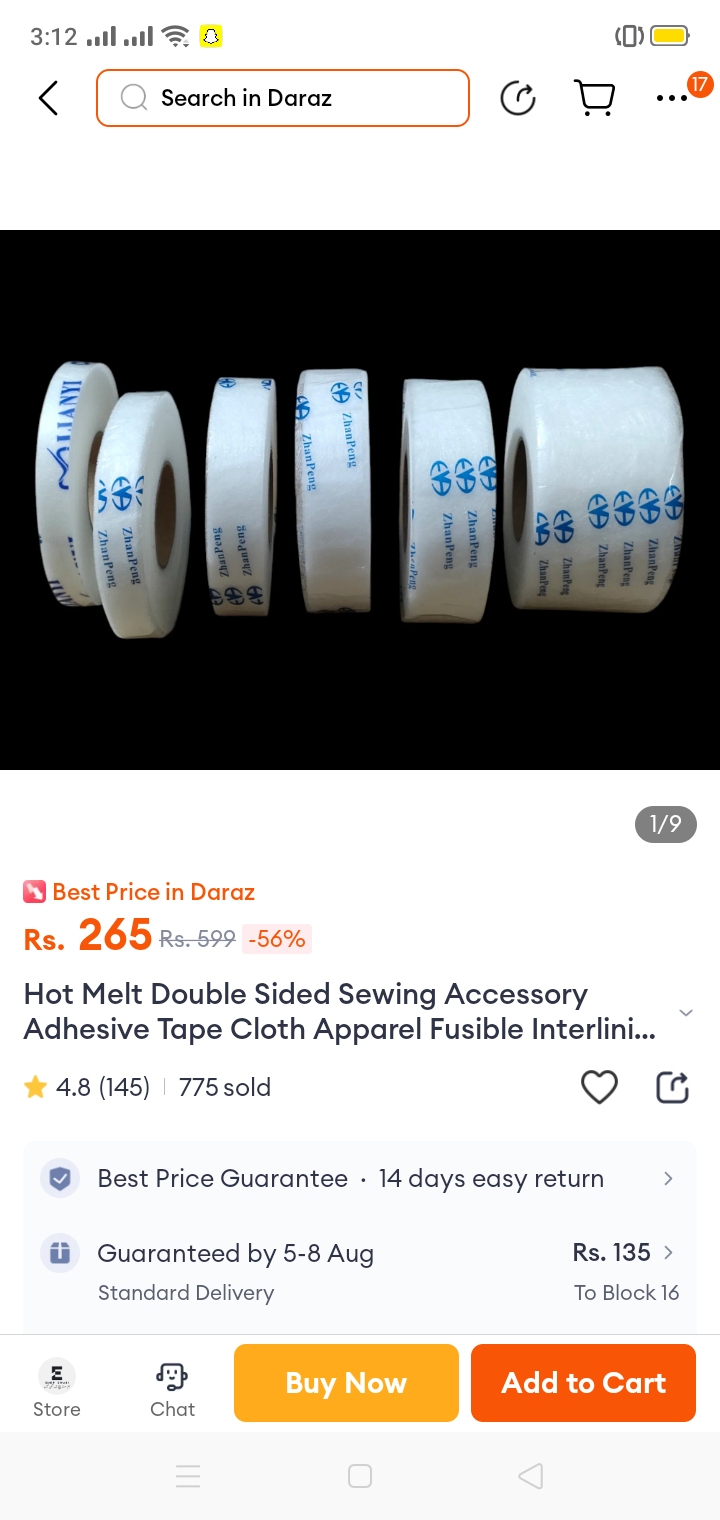
Task: Add to Cart
Action: [x=583, y=1383]
